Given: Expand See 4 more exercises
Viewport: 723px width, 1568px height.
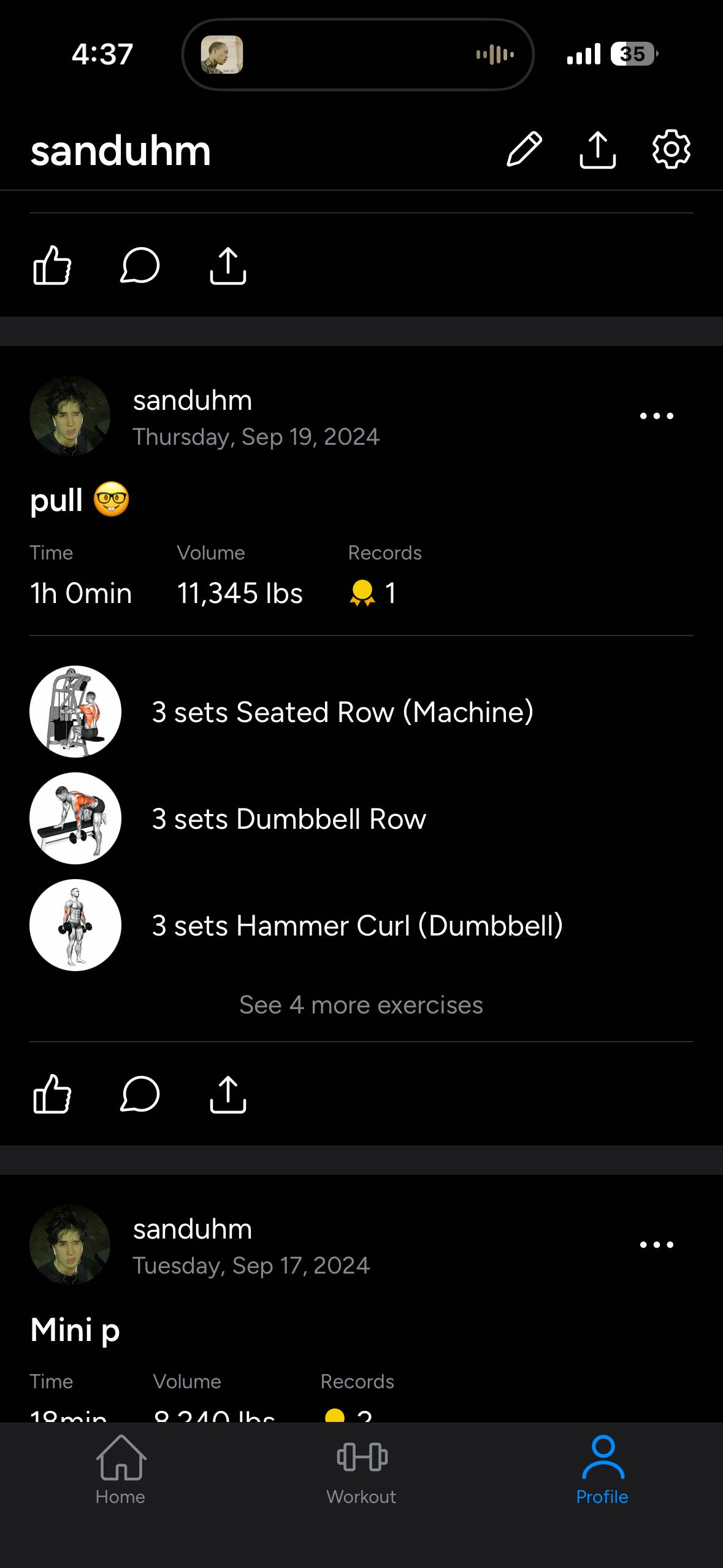Looking at the screenshot, I should pyautogui.click(x=361, y=1005).
